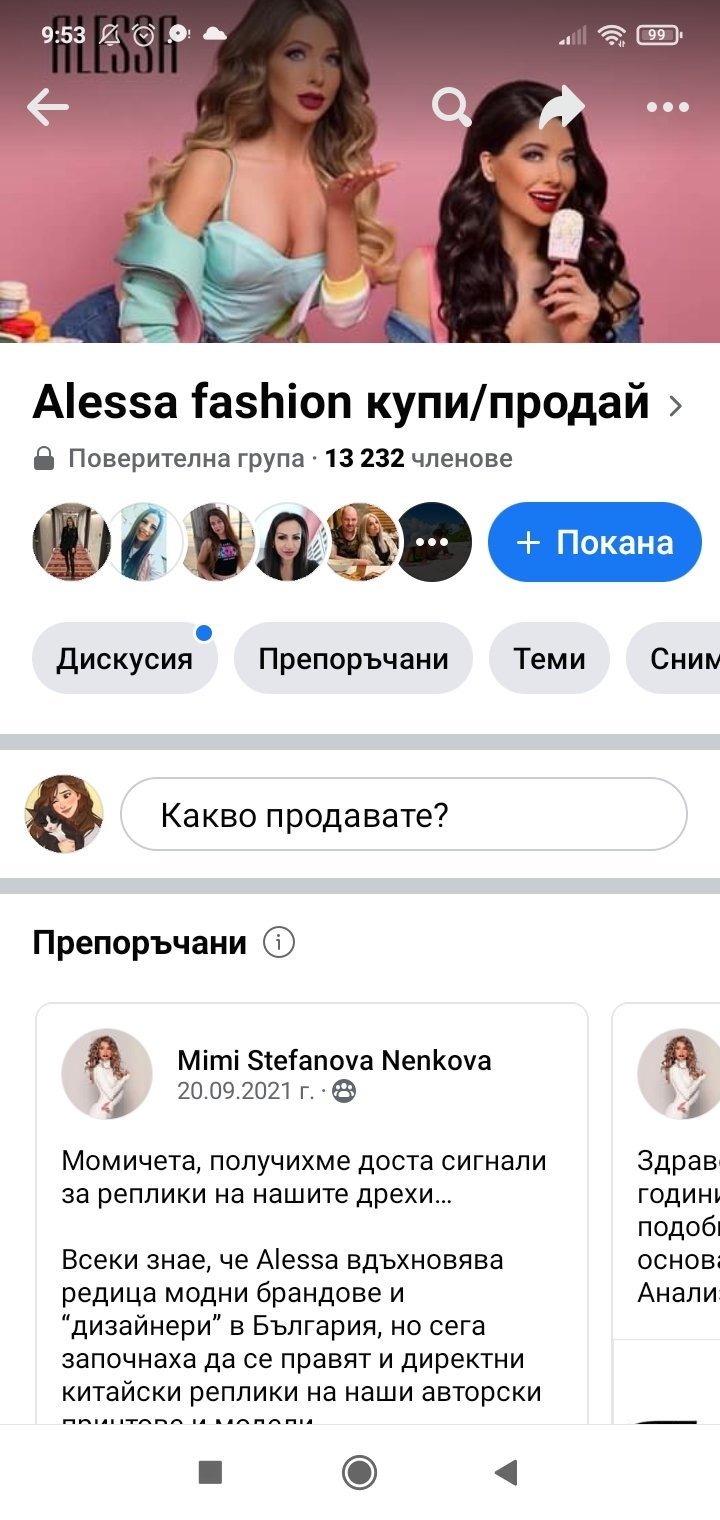Open Mimi Stefanova Nenkova's profile
The height and width of the screenshot is (1520, 720).
pyautogui.click(x=333, y=1060)
